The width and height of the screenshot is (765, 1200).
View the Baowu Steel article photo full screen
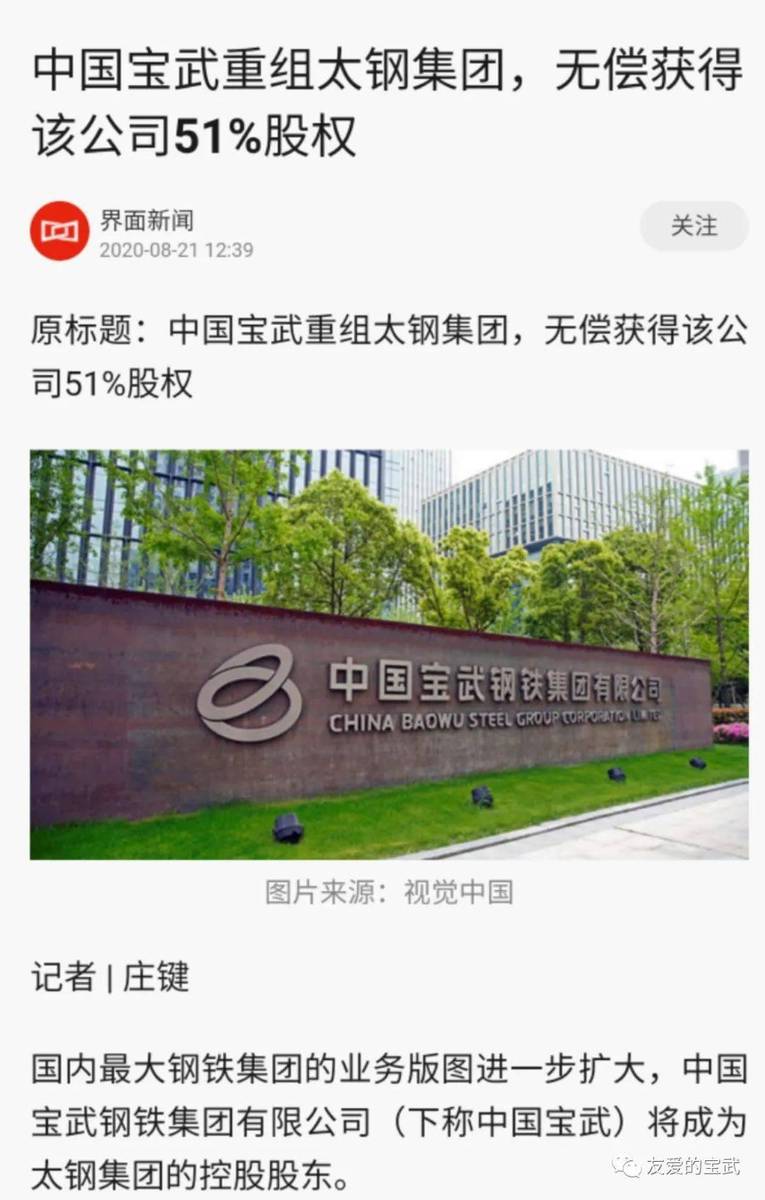(x=389, y=654)
